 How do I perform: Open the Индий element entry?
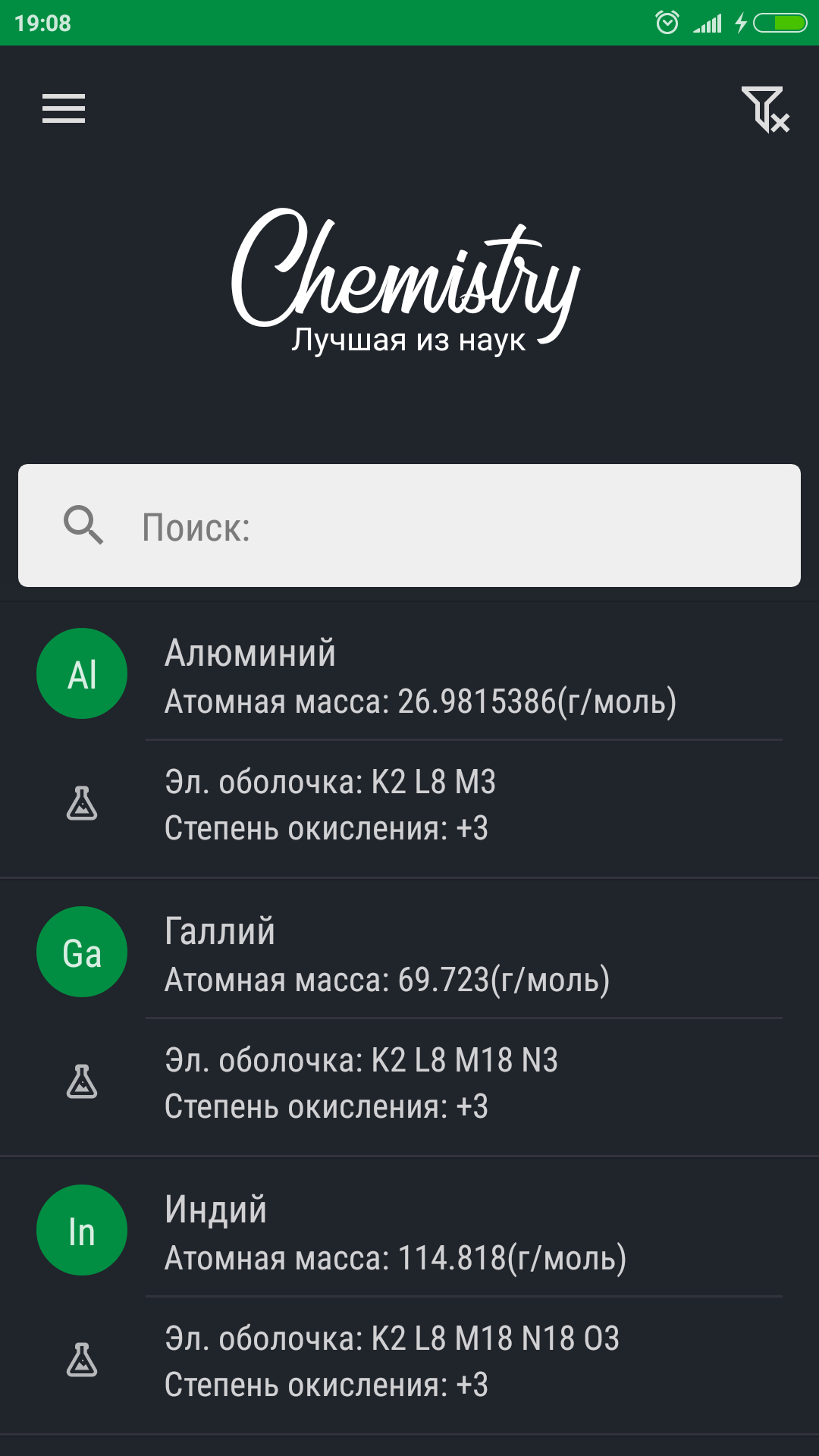click(409, 1296)
